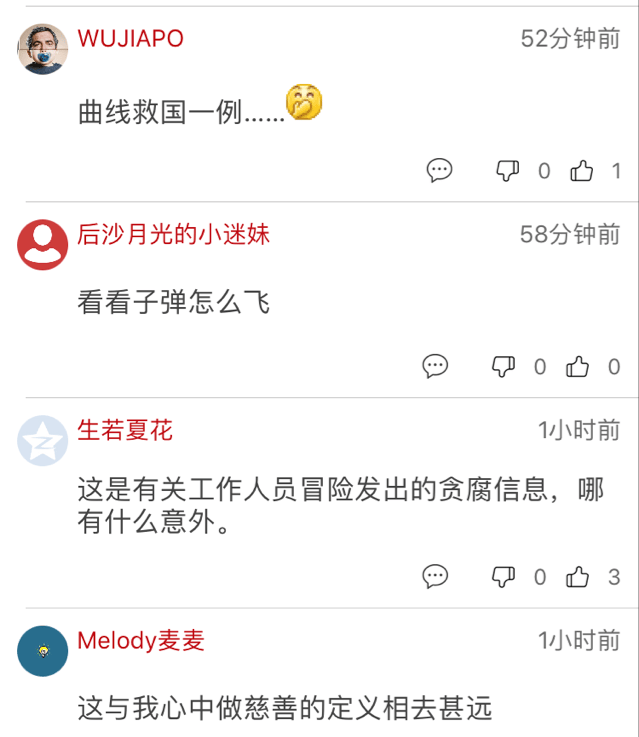Like 后沙月光的小迷妹's comment

pyautogui.click(x=578, y=366)
